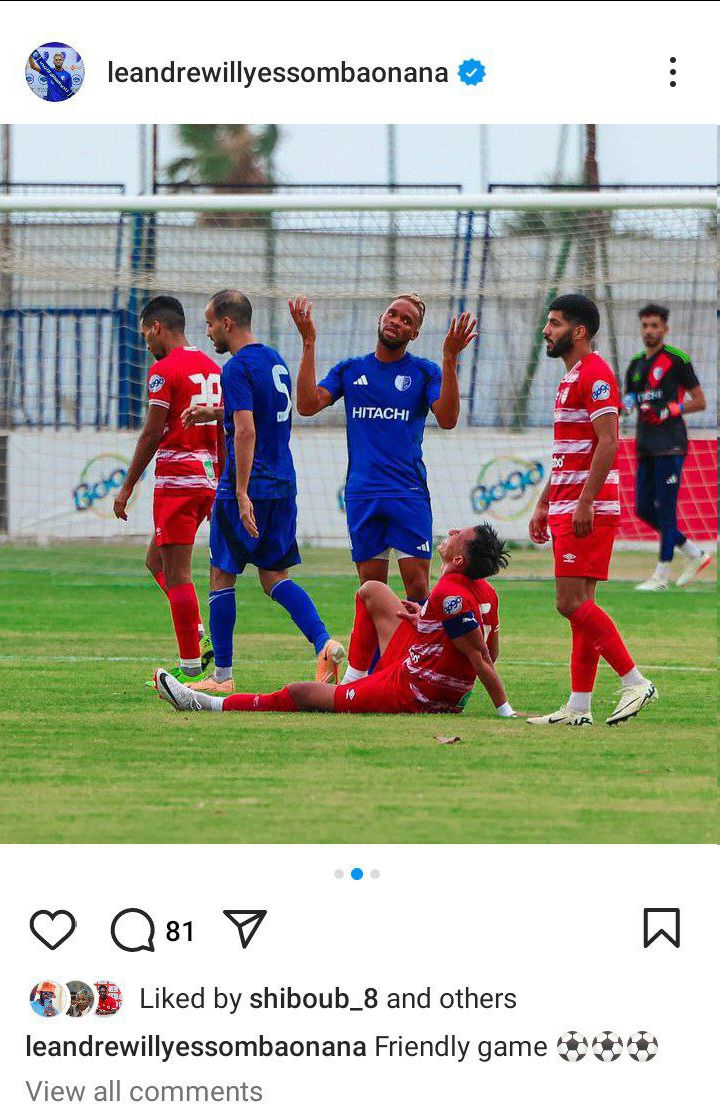Open the username leandrewillyessombaonana in the post header

pyautogui.click(x=277, y=73)
